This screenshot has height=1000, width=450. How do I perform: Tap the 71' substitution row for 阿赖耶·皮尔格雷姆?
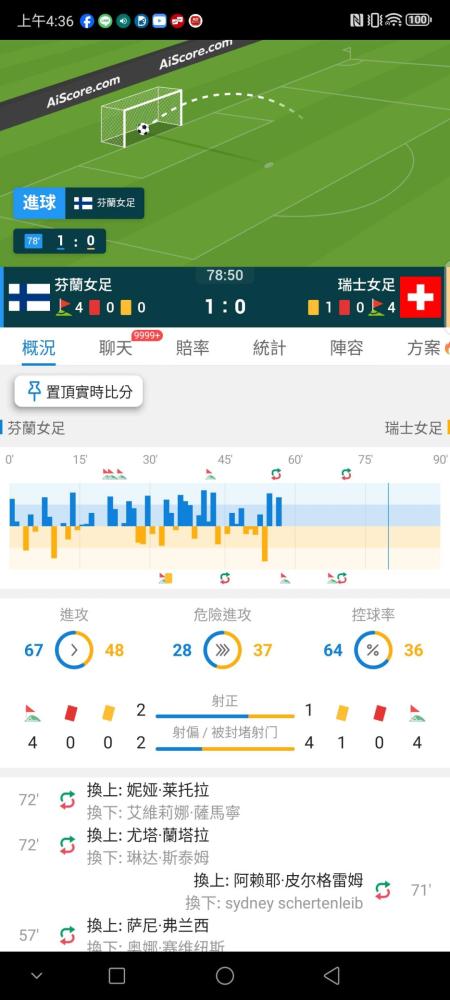coord(225,891)
